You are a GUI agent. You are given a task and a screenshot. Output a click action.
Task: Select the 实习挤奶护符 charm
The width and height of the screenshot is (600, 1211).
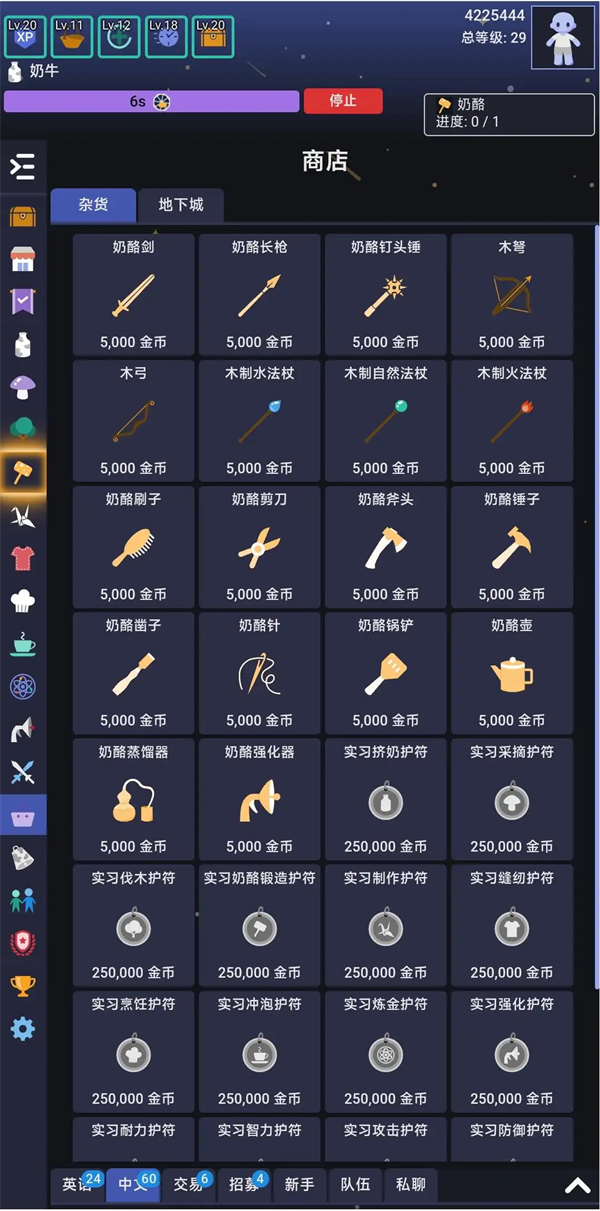click(x=385, y=798)
